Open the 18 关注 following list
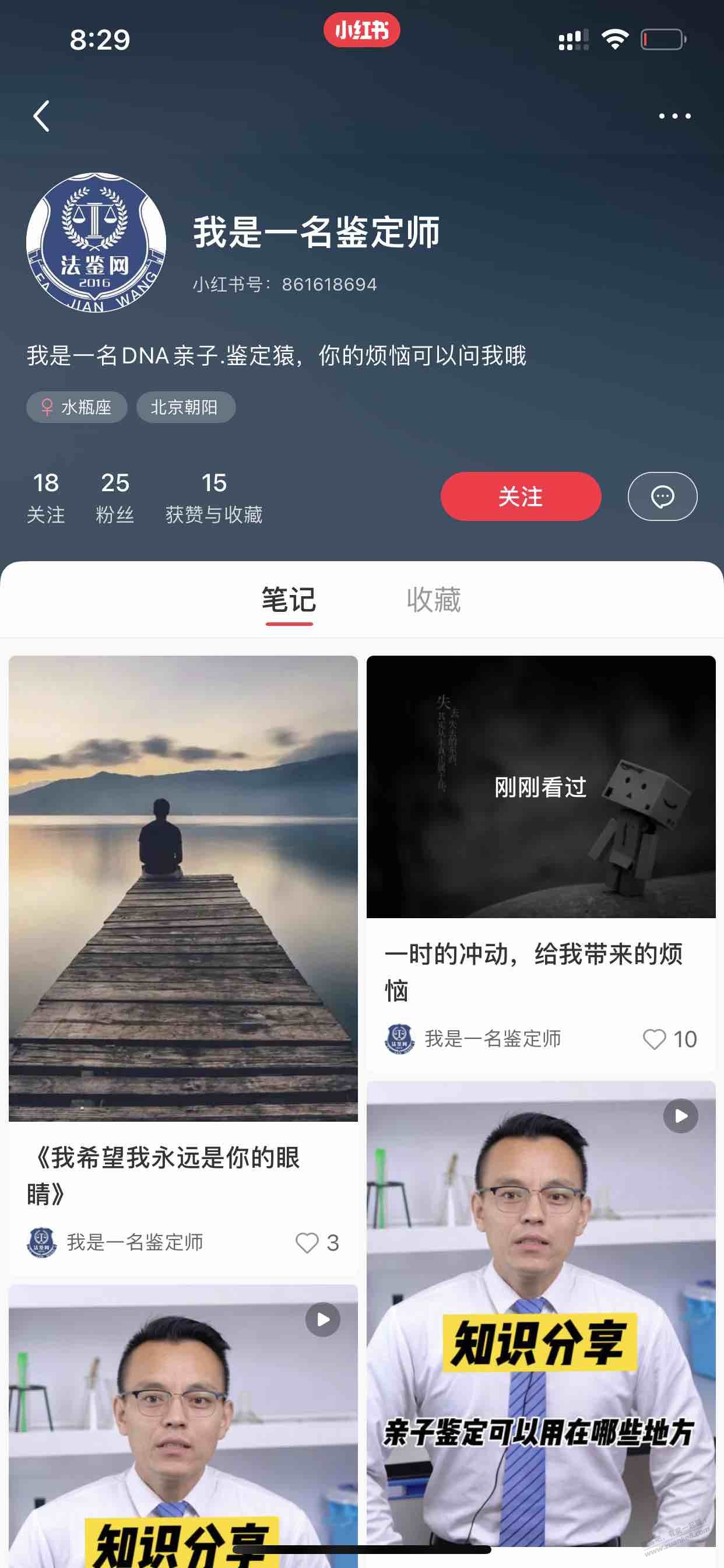Screen dimensions: 724x1568 point(45,498)
